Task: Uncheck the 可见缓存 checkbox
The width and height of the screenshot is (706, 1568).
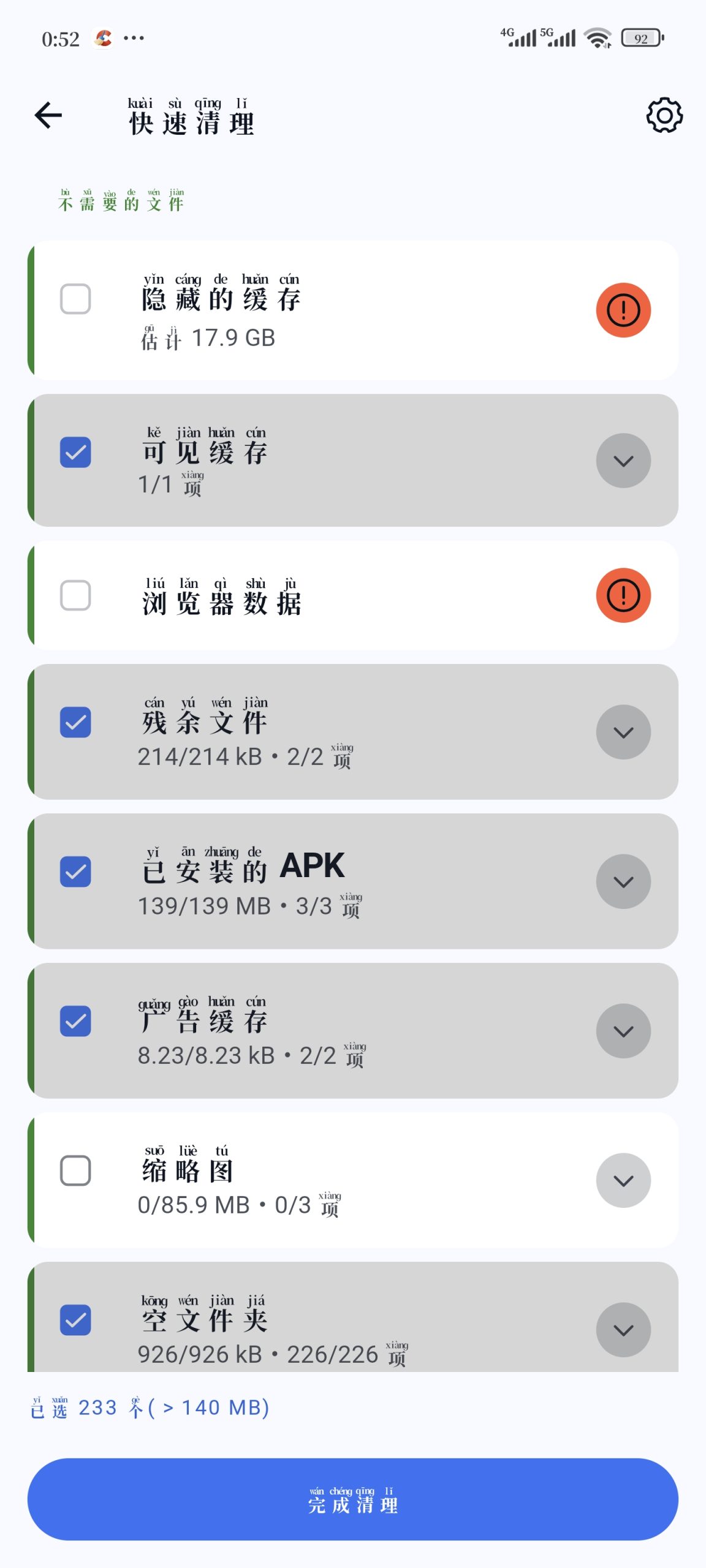Action: pos(75,453)
